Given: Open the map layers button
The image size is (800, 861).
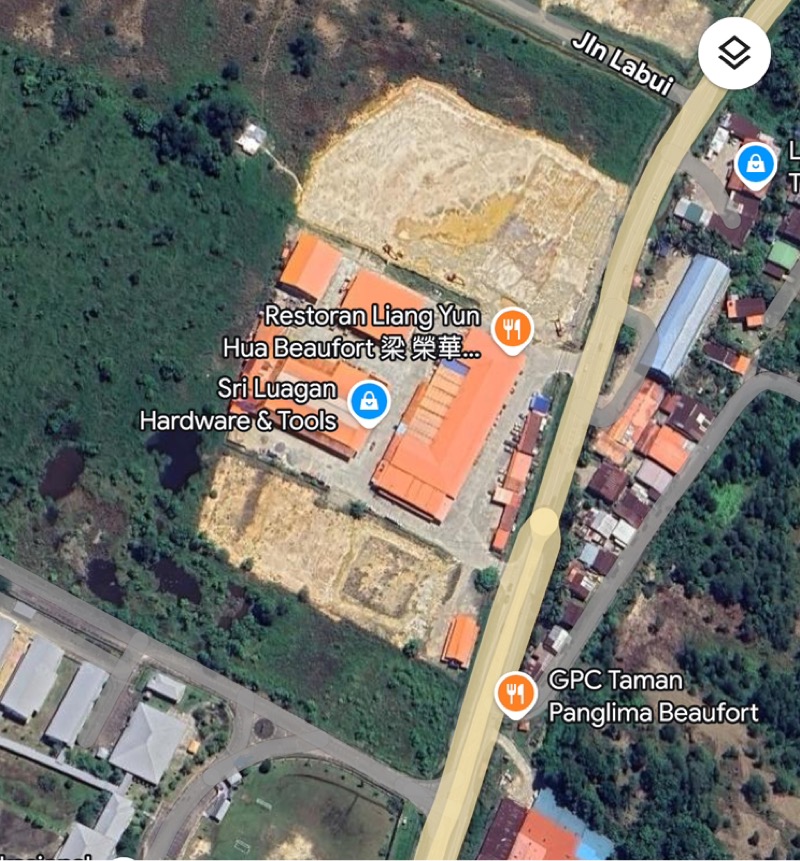Looking at the screenshot, I should tap(734, 53).
